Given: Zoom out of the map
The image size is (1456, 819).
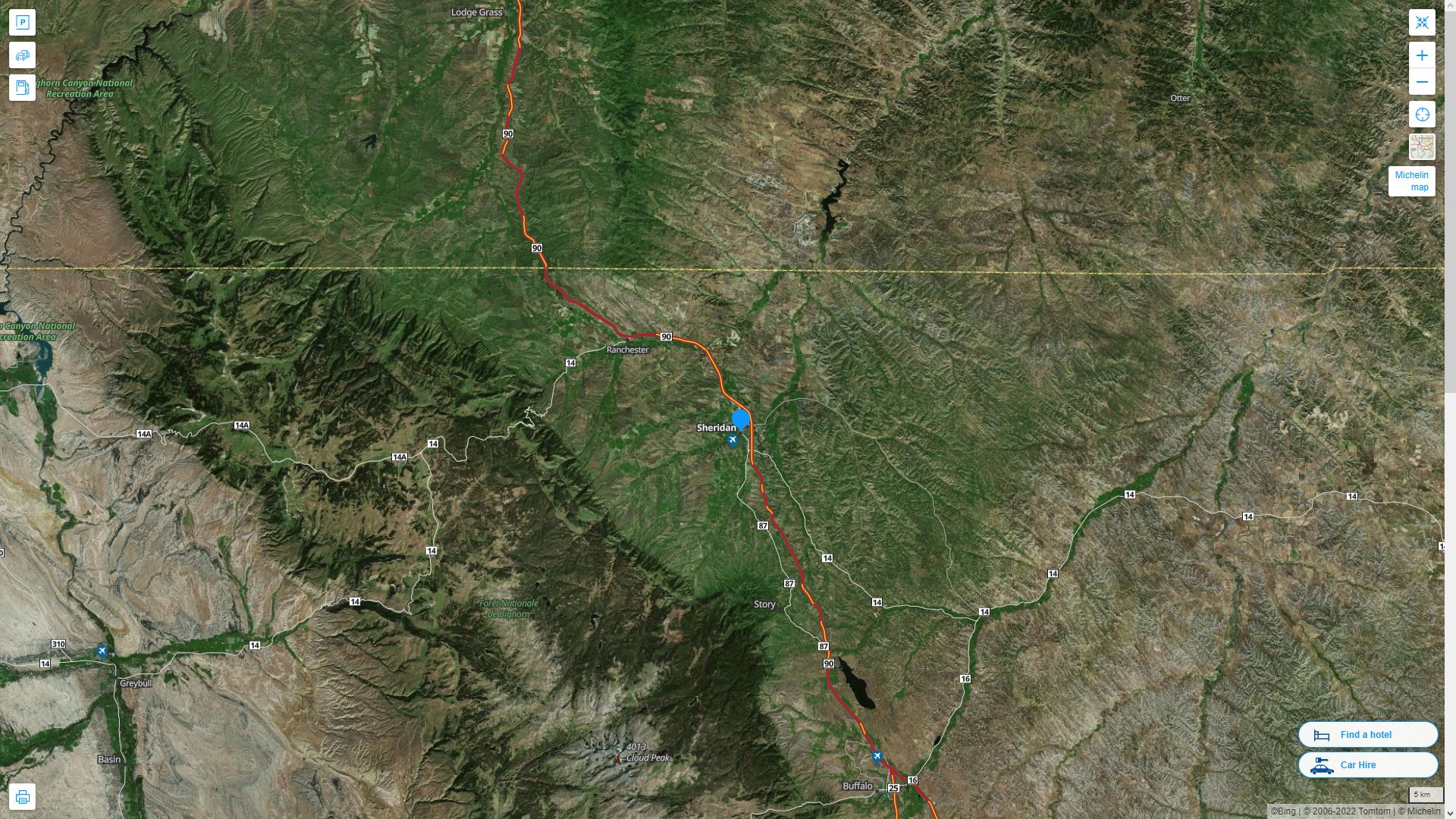Looking at the screenshot, I should point(1422,82).
